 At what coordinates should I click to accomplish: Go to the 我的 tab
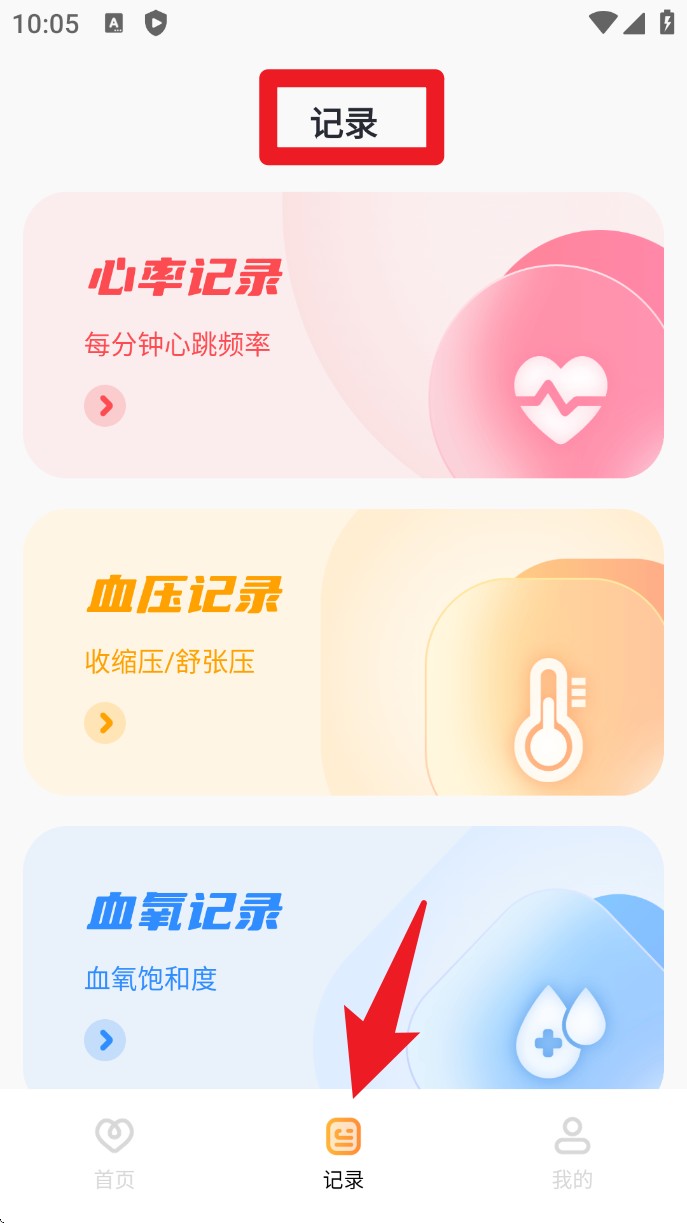572,1154
